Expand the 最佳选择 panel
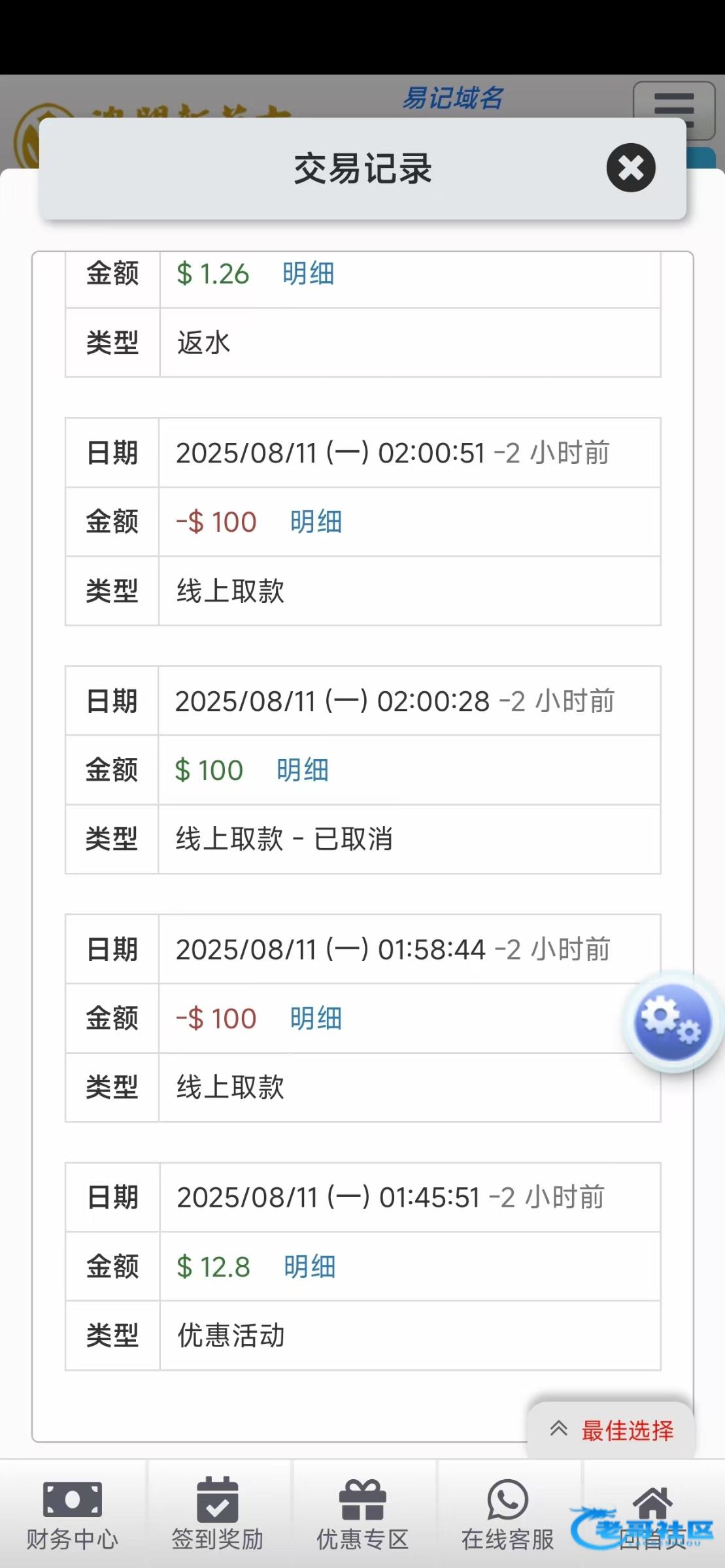This screenshot has height=1568, width=725. pos(611,1430)
